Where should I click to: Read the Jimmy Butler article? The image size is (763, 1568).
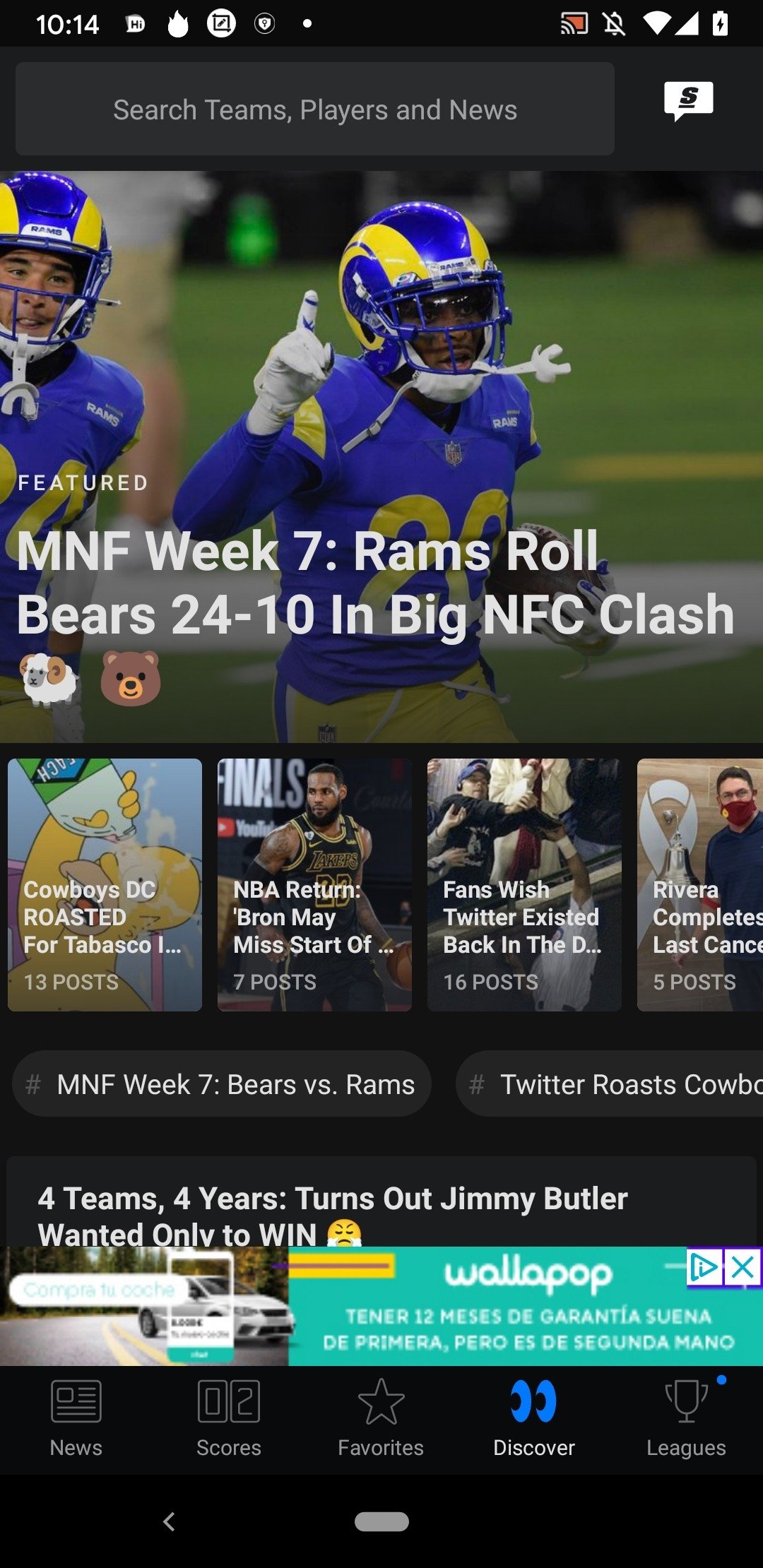381,1201
